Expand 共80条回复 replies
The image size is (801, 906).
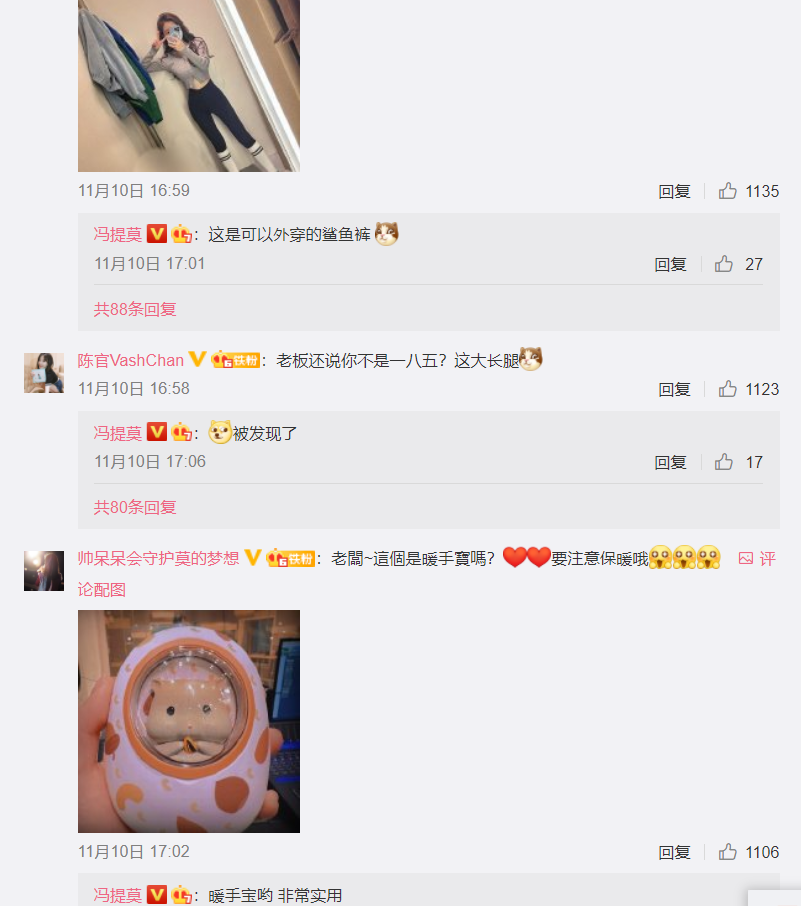pos(135,507)
